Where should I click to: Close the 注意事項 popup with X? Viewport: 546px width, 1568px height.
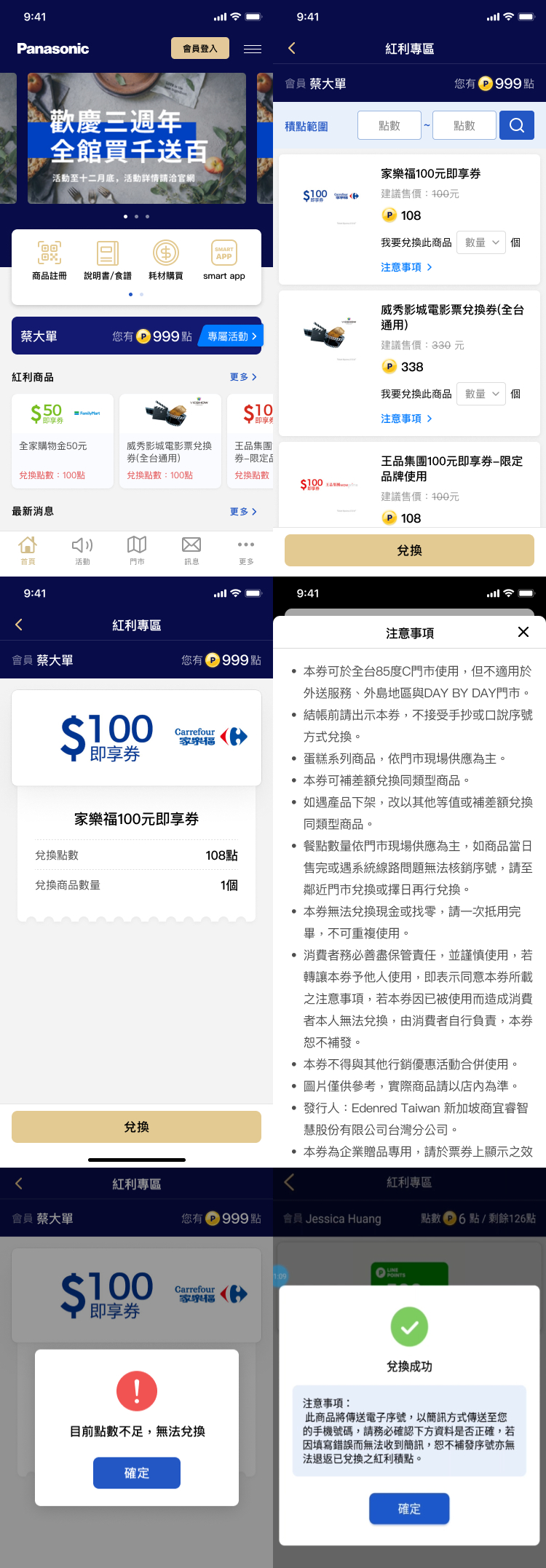[523, 632]
